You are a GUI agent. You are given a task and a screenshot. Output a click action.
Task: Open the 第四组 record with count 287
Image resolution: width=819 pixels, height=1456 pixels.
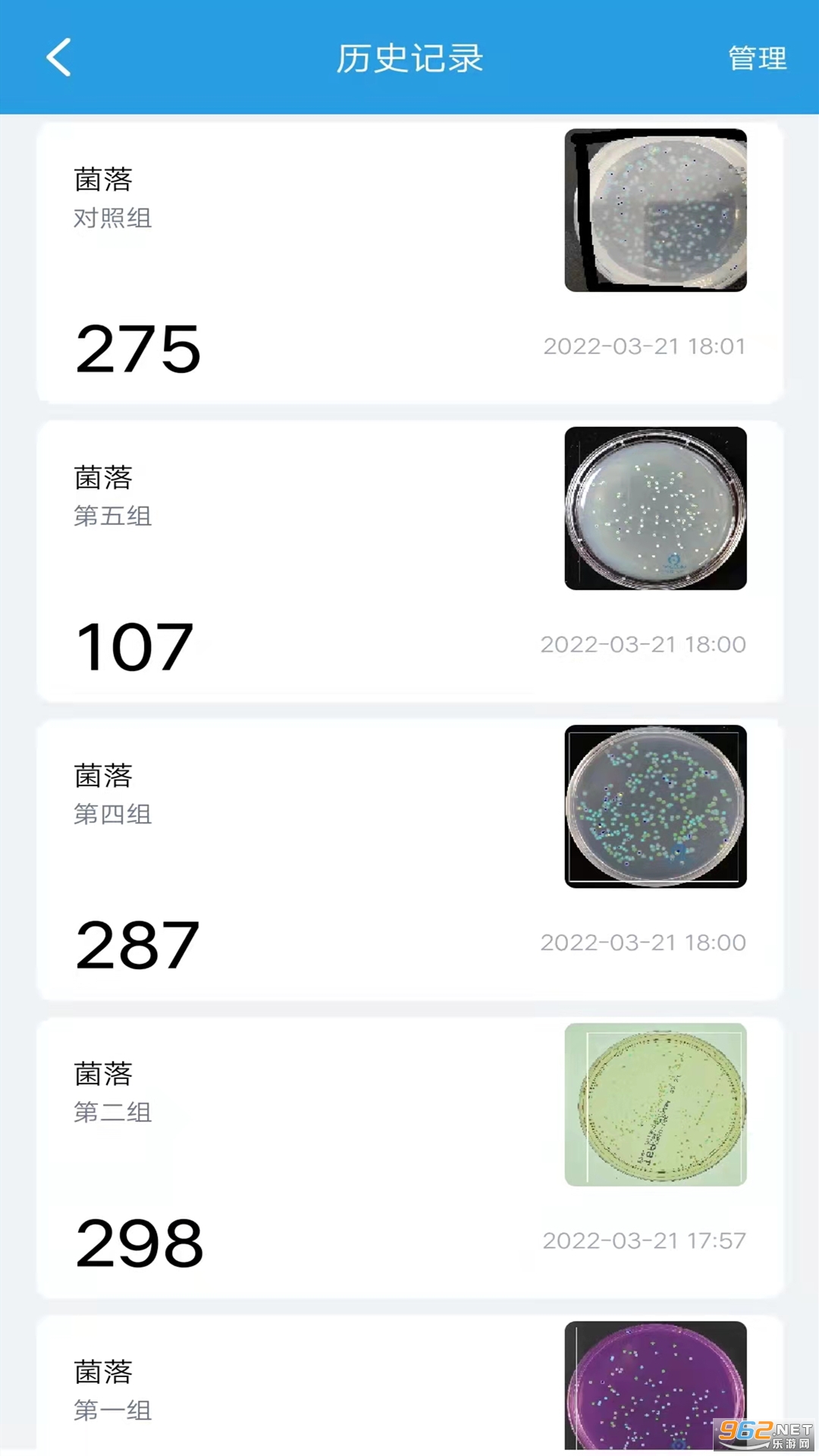coord(409,859)
